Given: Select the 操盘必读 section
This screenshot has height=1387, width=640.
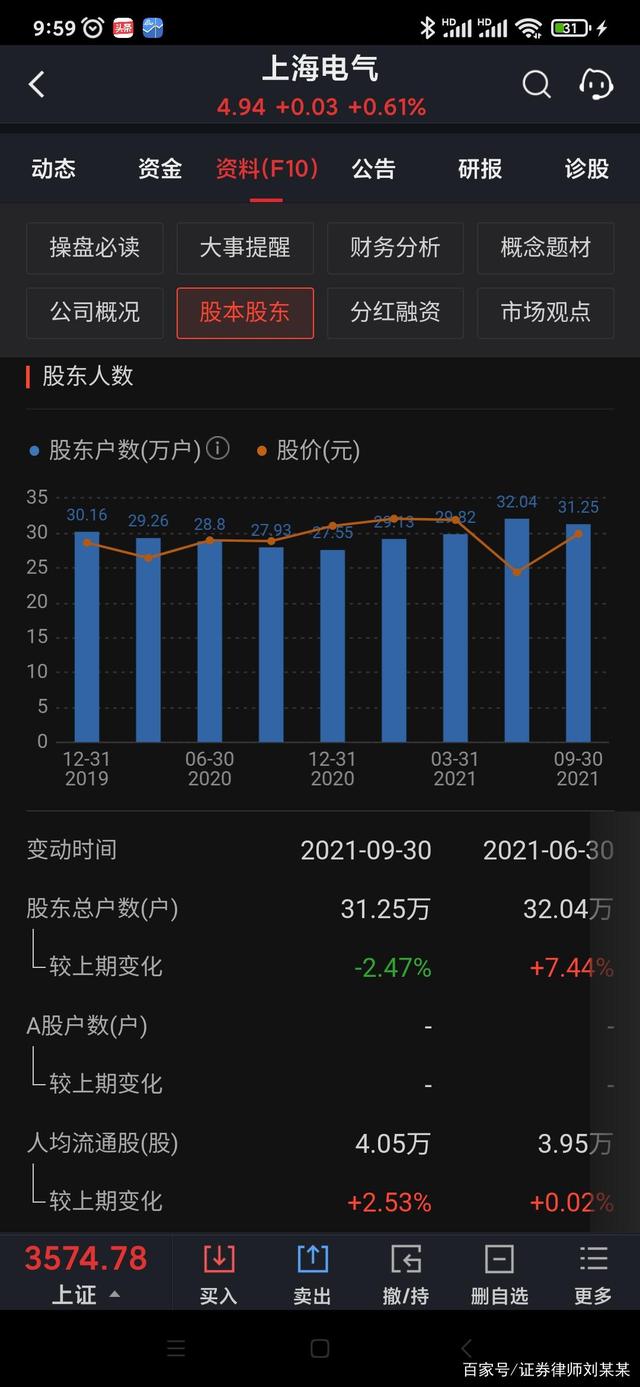Looking at the screenshot, I should coord(95,248).
